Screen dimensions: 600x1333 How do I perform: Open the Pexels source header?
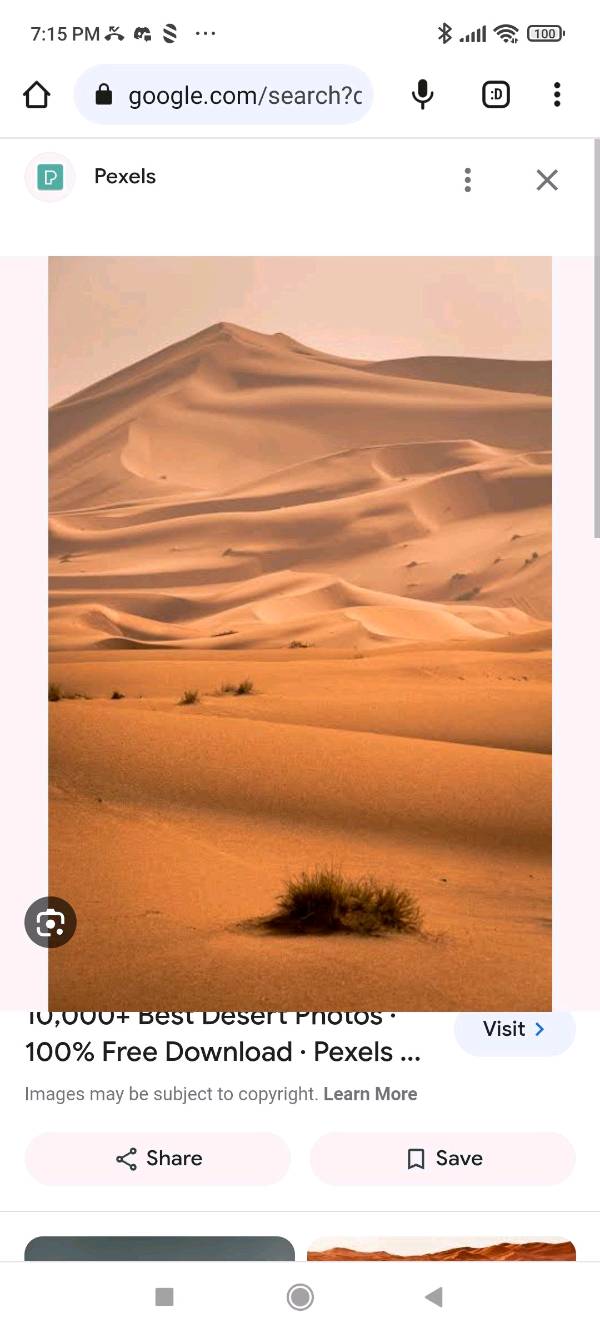124,177
